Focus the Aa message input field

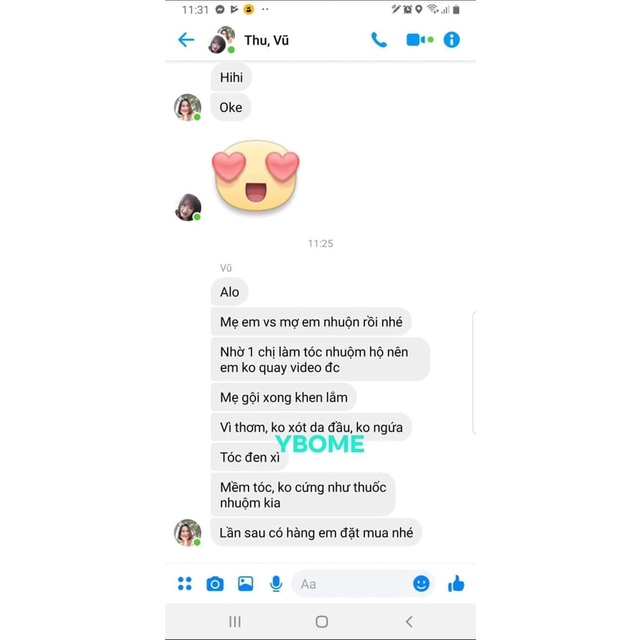point(350,584)
